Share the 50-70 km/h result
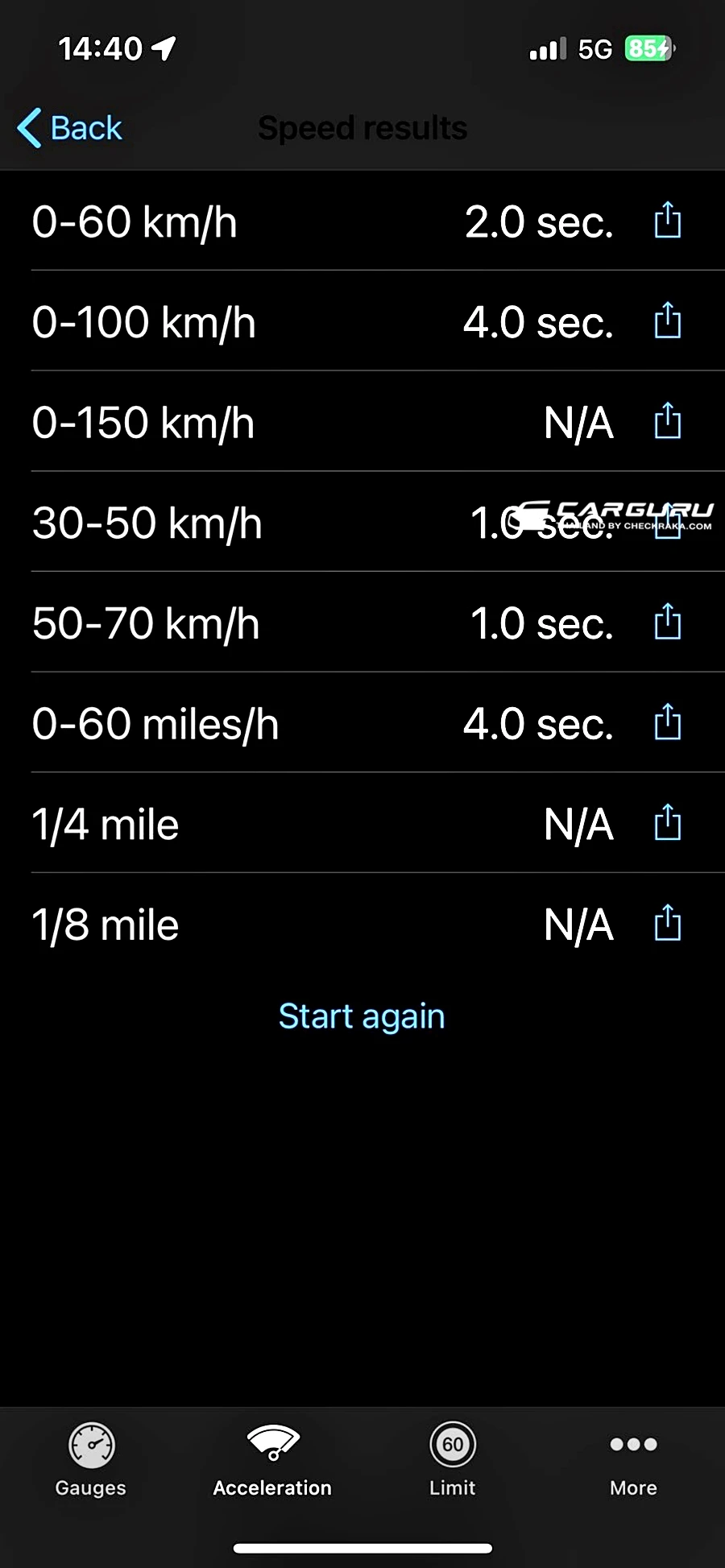 click(668, 623)
